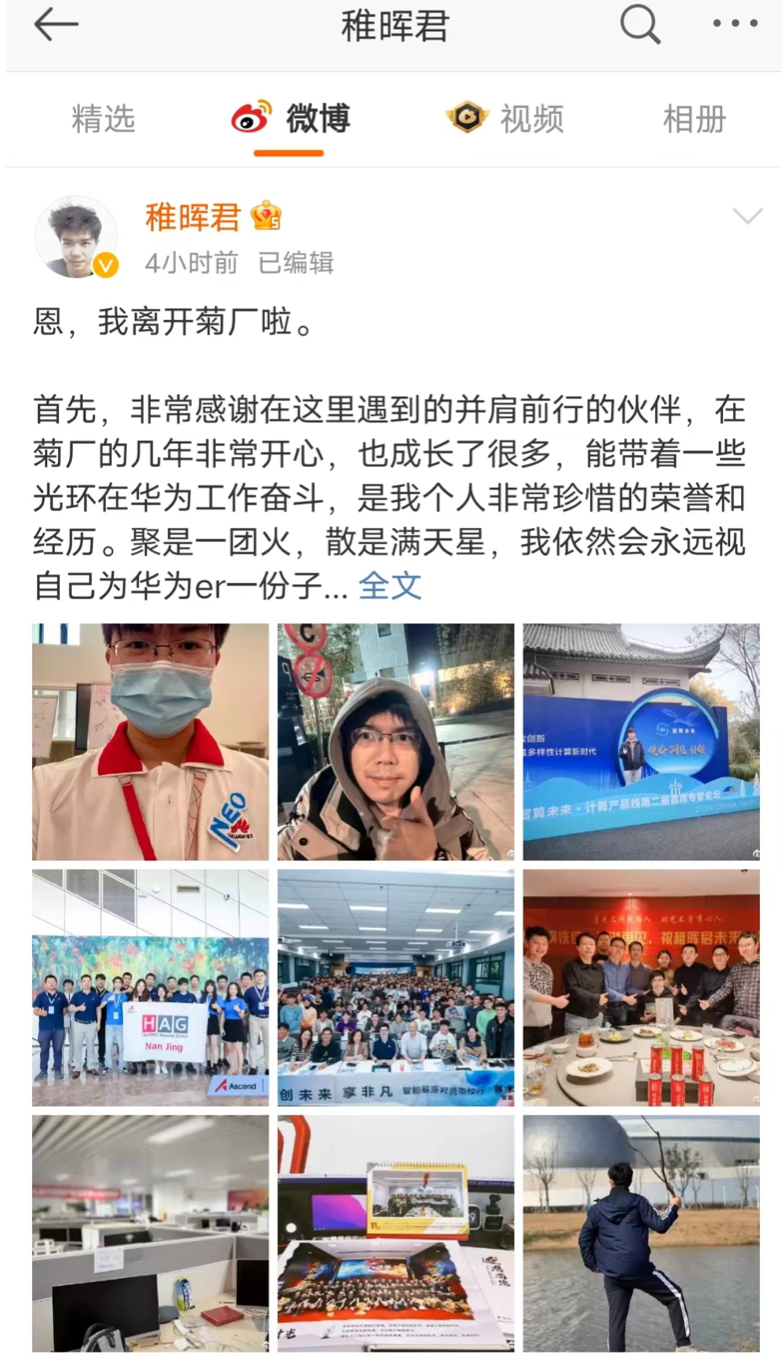Open search in the top bar
The image size is (782, 1356).
(640, 24)
